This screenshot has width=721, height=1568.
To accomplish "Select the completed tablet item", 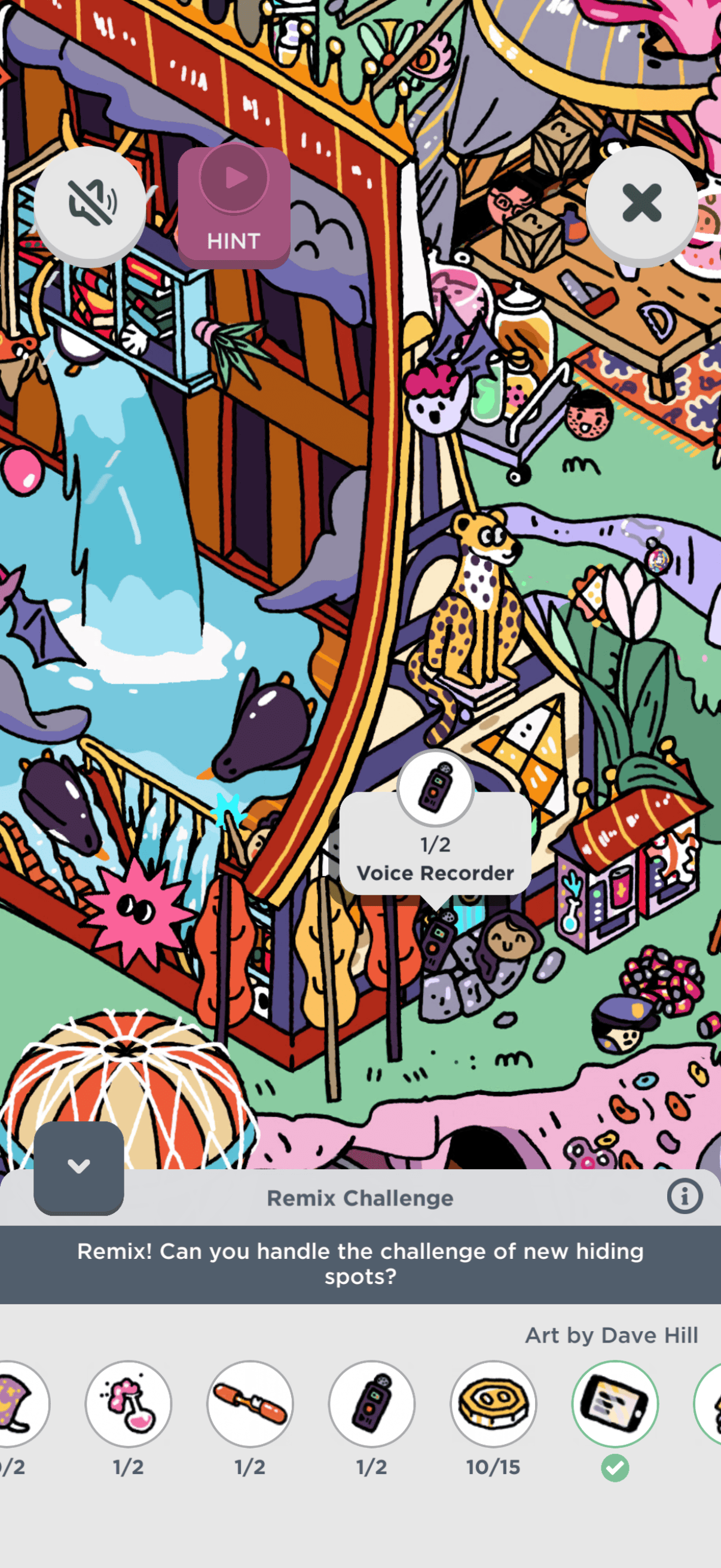I will 615,1403.
